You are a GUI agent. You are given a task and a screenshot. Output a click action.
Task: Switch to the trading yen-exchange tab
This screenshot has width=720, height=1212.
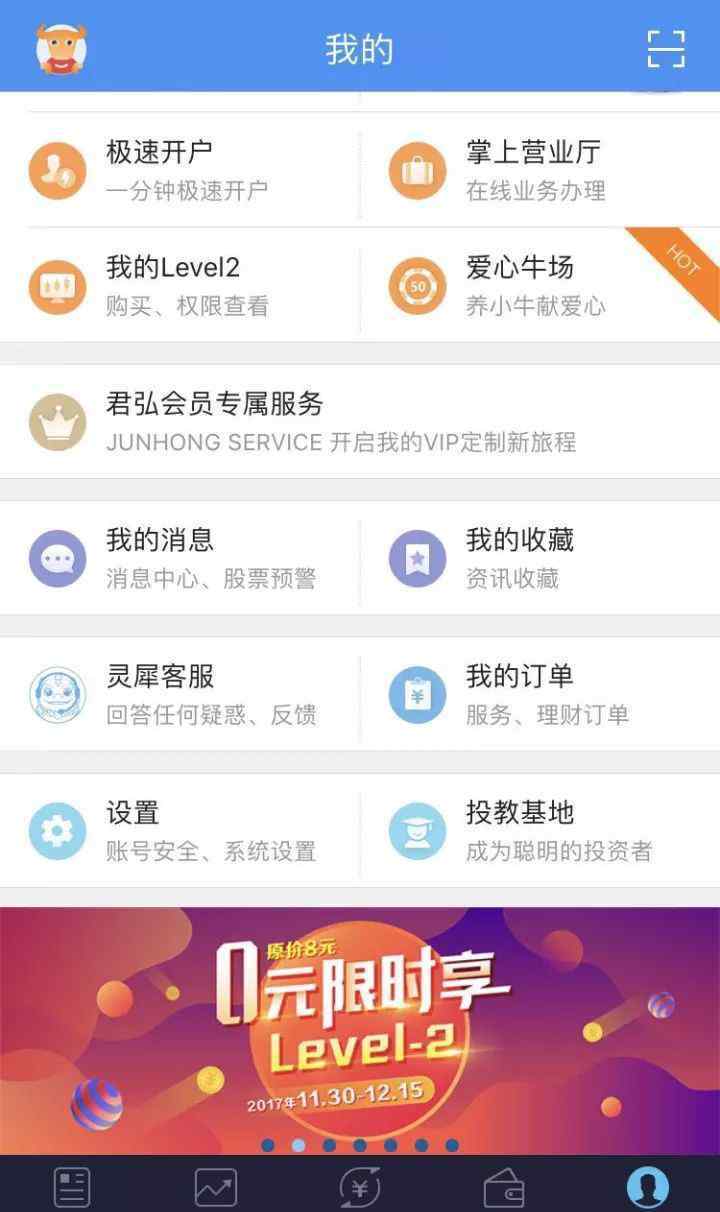point(360,1186)
